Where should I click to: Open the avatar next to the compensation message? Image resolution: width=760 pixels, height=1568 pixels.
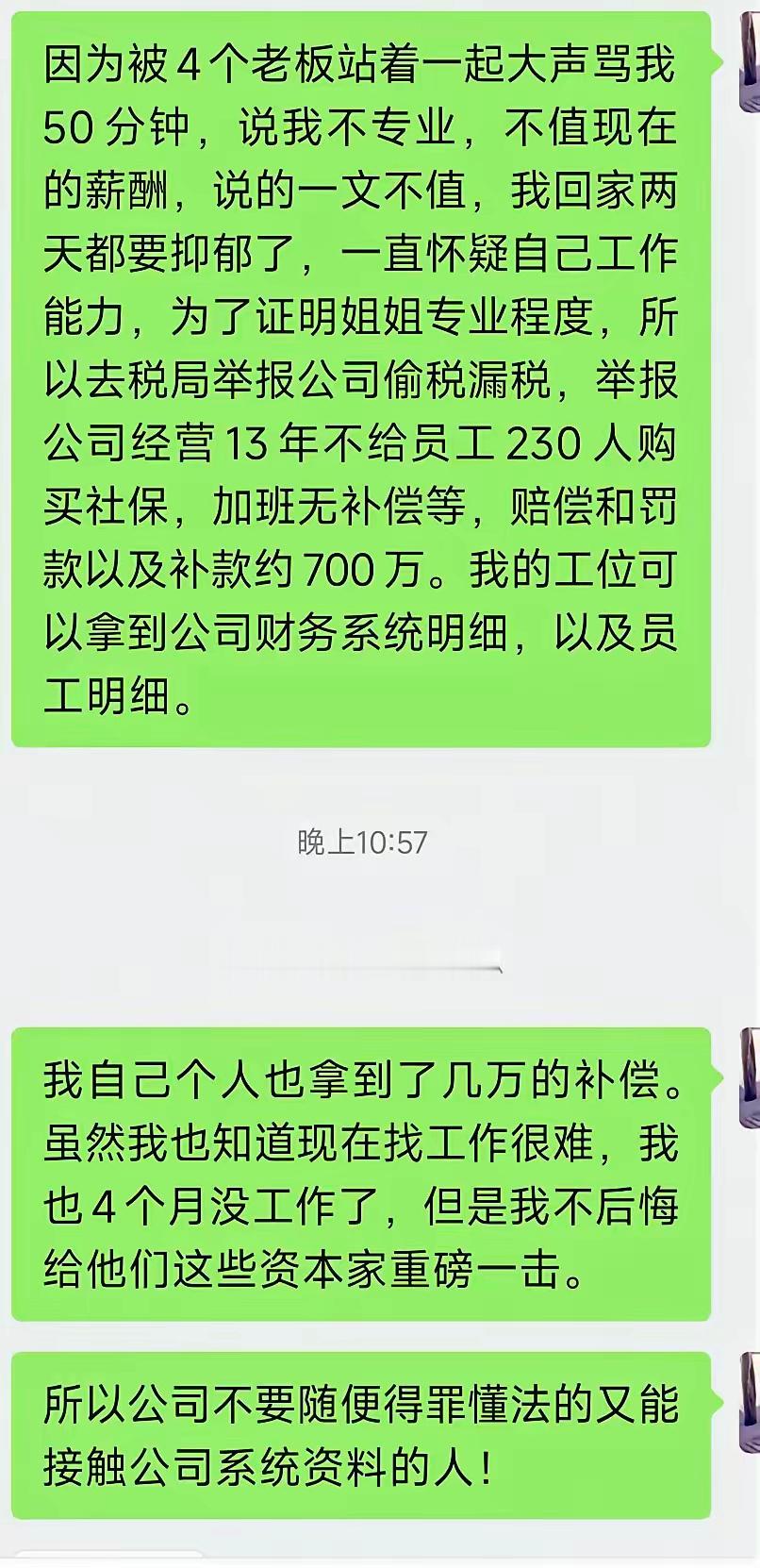point(748,1076)
